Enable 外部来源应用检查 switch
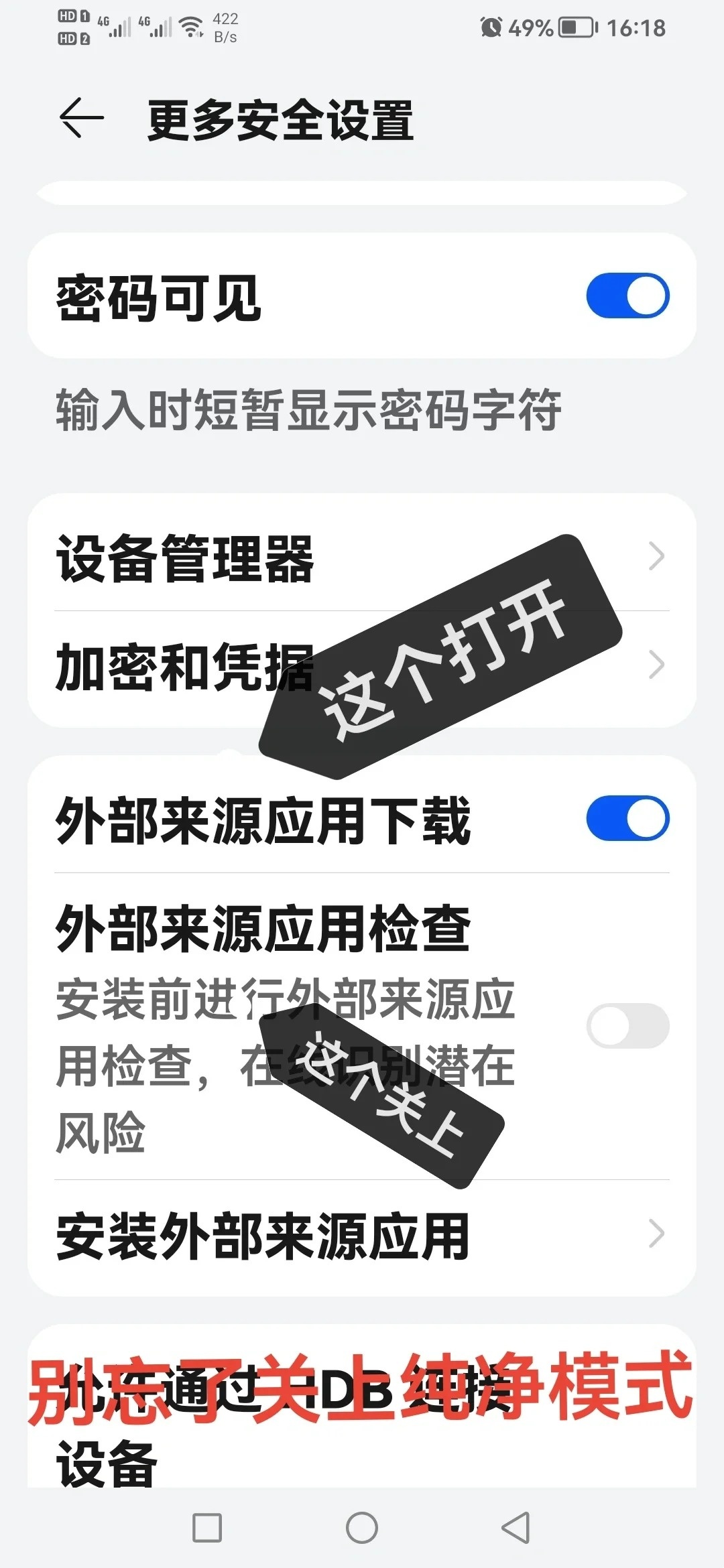724x1568 pixels. 627,1025
